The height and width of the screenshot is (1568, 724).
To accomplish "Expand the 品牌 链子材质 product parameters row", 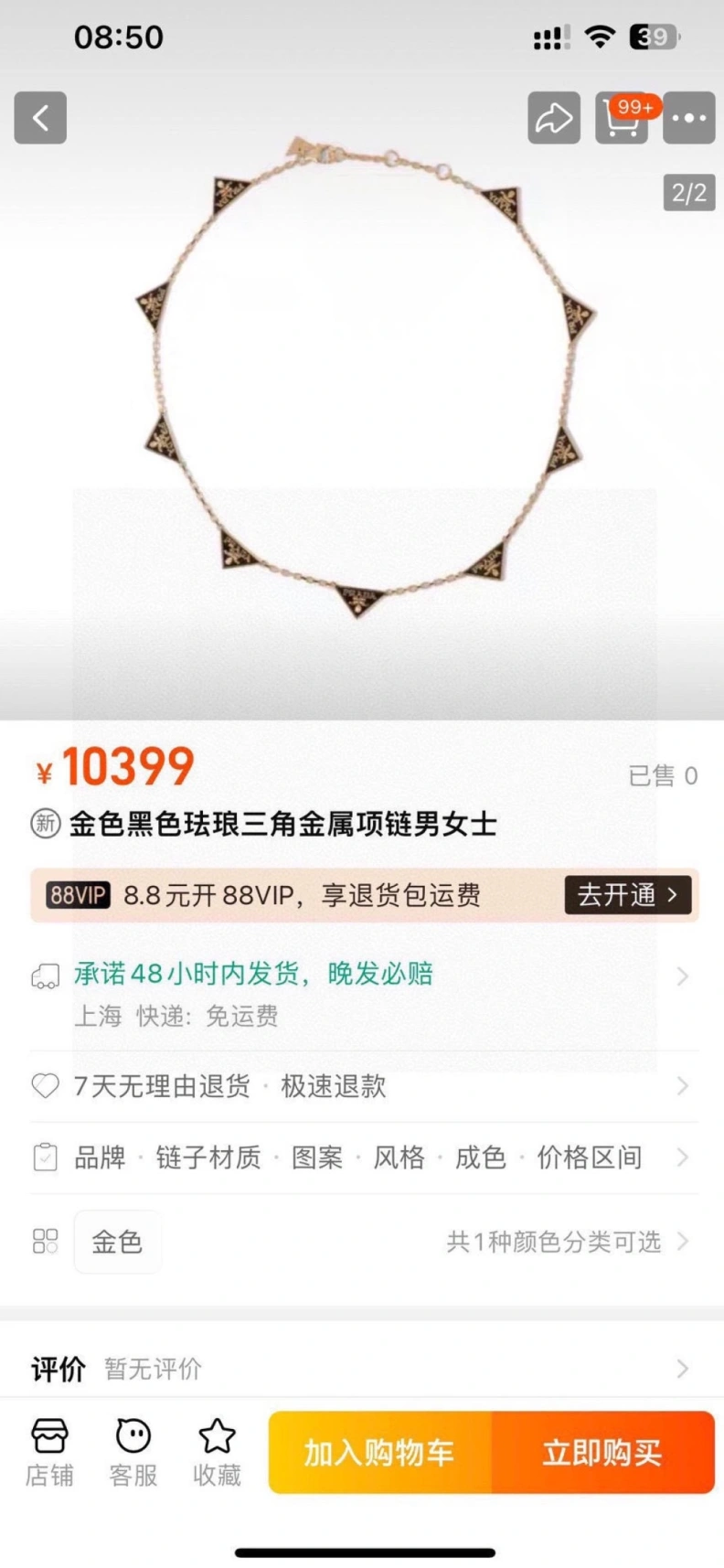I will (364, 1157).
